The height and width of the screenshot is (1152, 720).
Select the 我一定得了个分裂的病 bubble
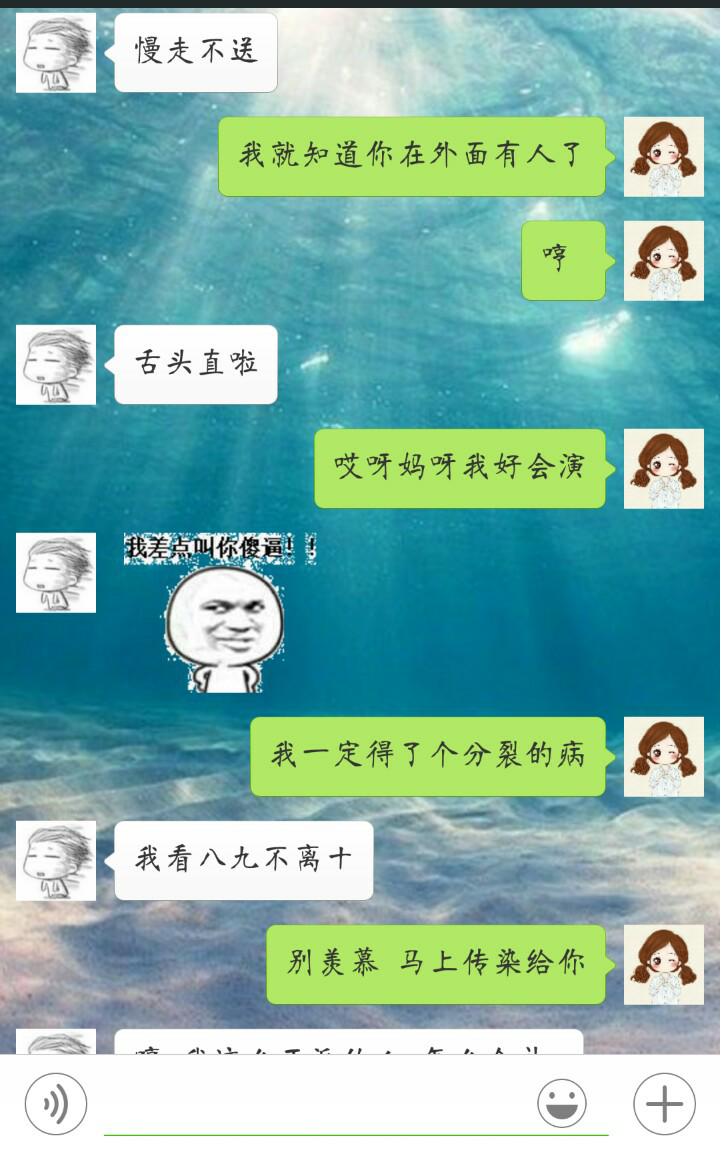coord(428,757)
